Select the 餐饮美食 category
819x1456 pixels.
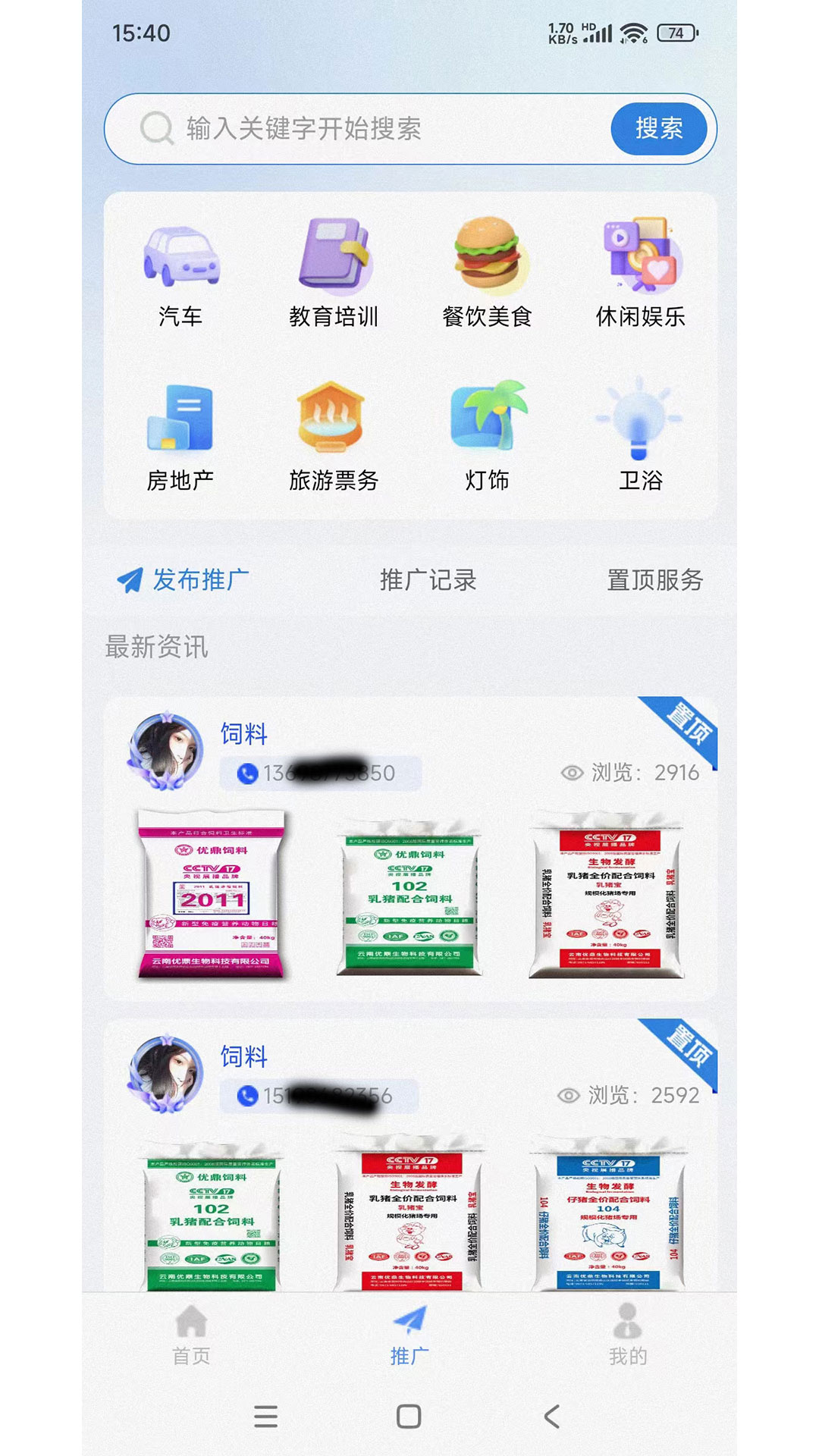[487, 275]
